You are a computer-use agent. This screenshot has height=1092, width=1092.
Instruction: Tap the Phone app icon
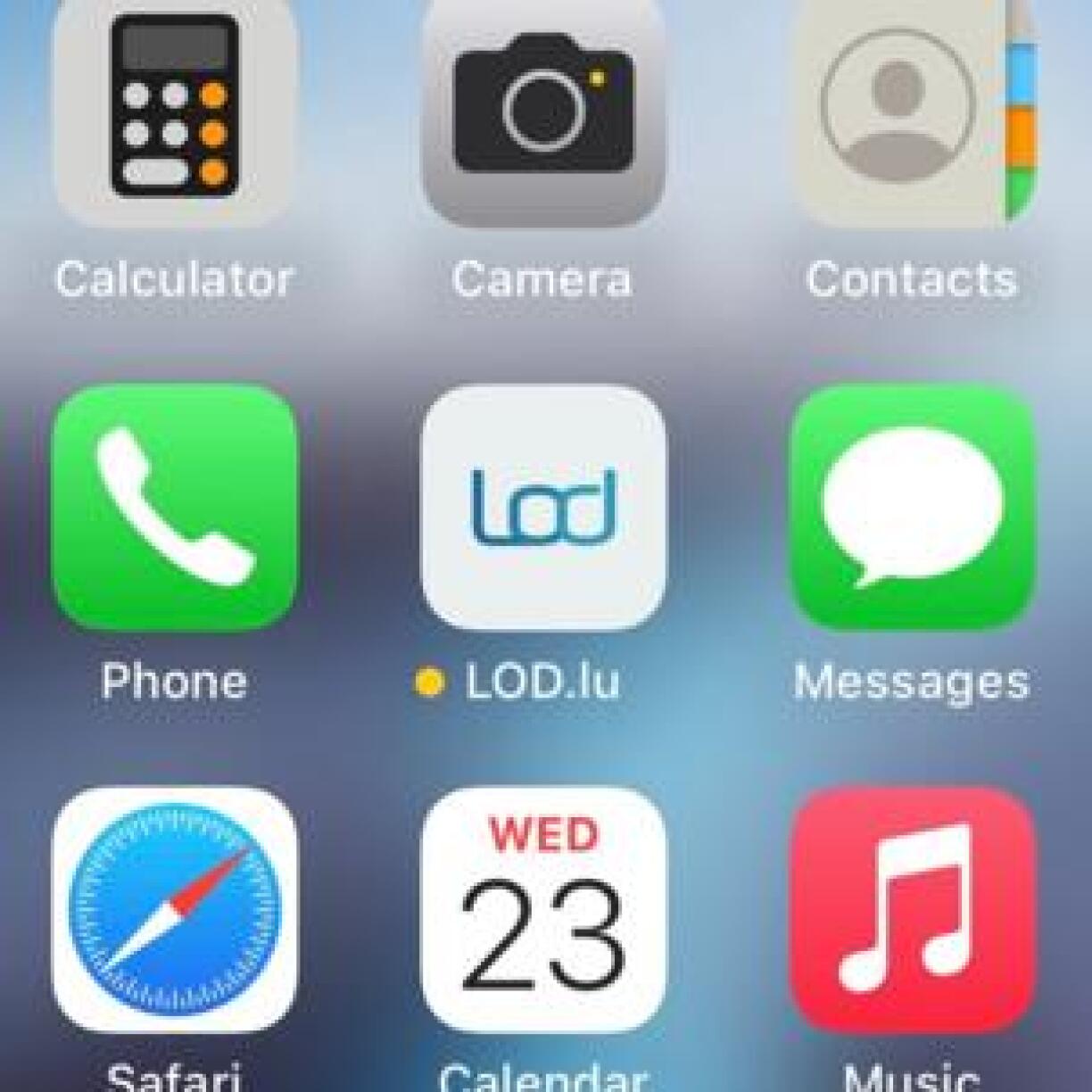[x=175, y=507]
